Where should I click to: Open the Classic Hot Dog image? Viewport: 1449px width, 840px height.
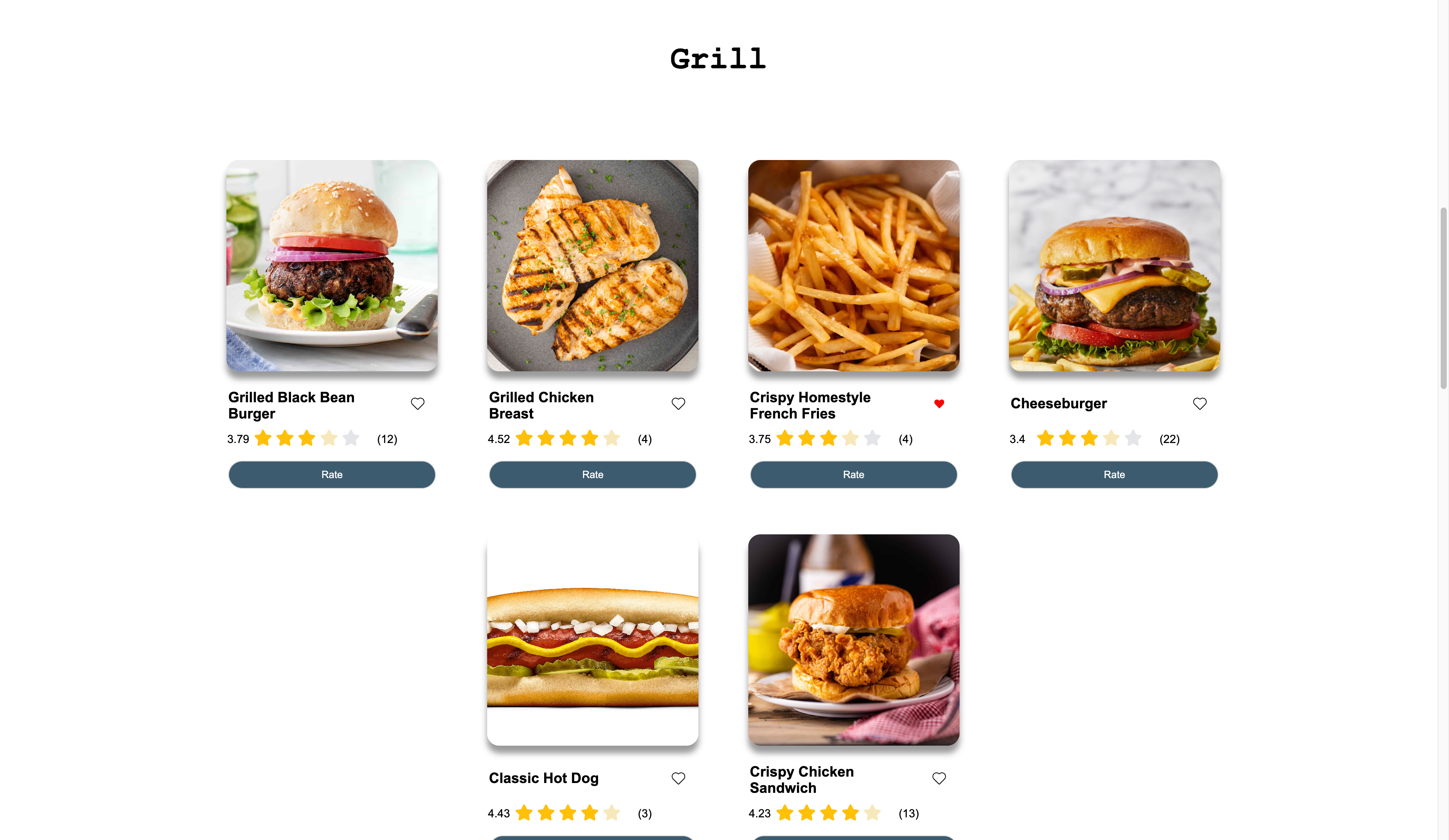592,639
